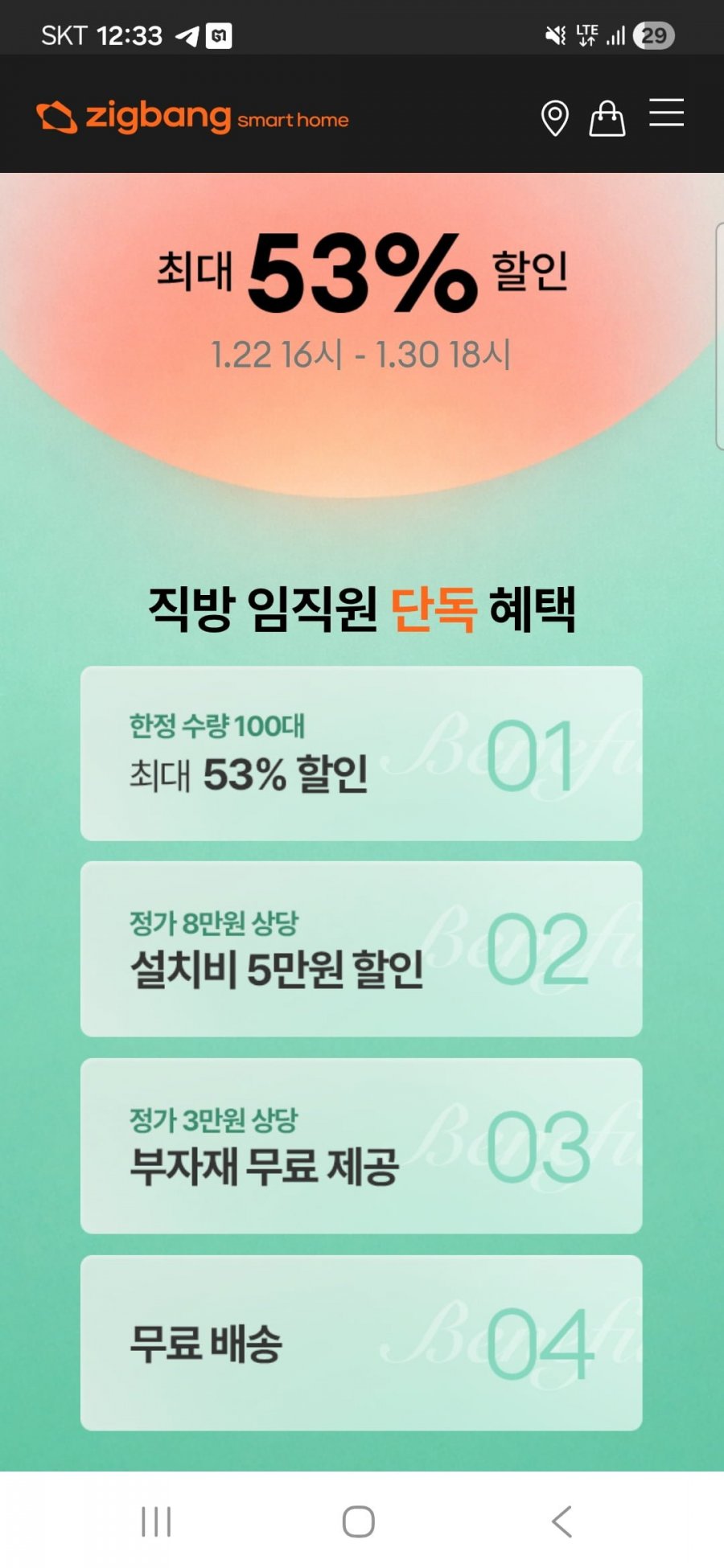724x1568 pixels.
Task: Tap the zigbang smart home logo
Action: [x=192, y=117]
